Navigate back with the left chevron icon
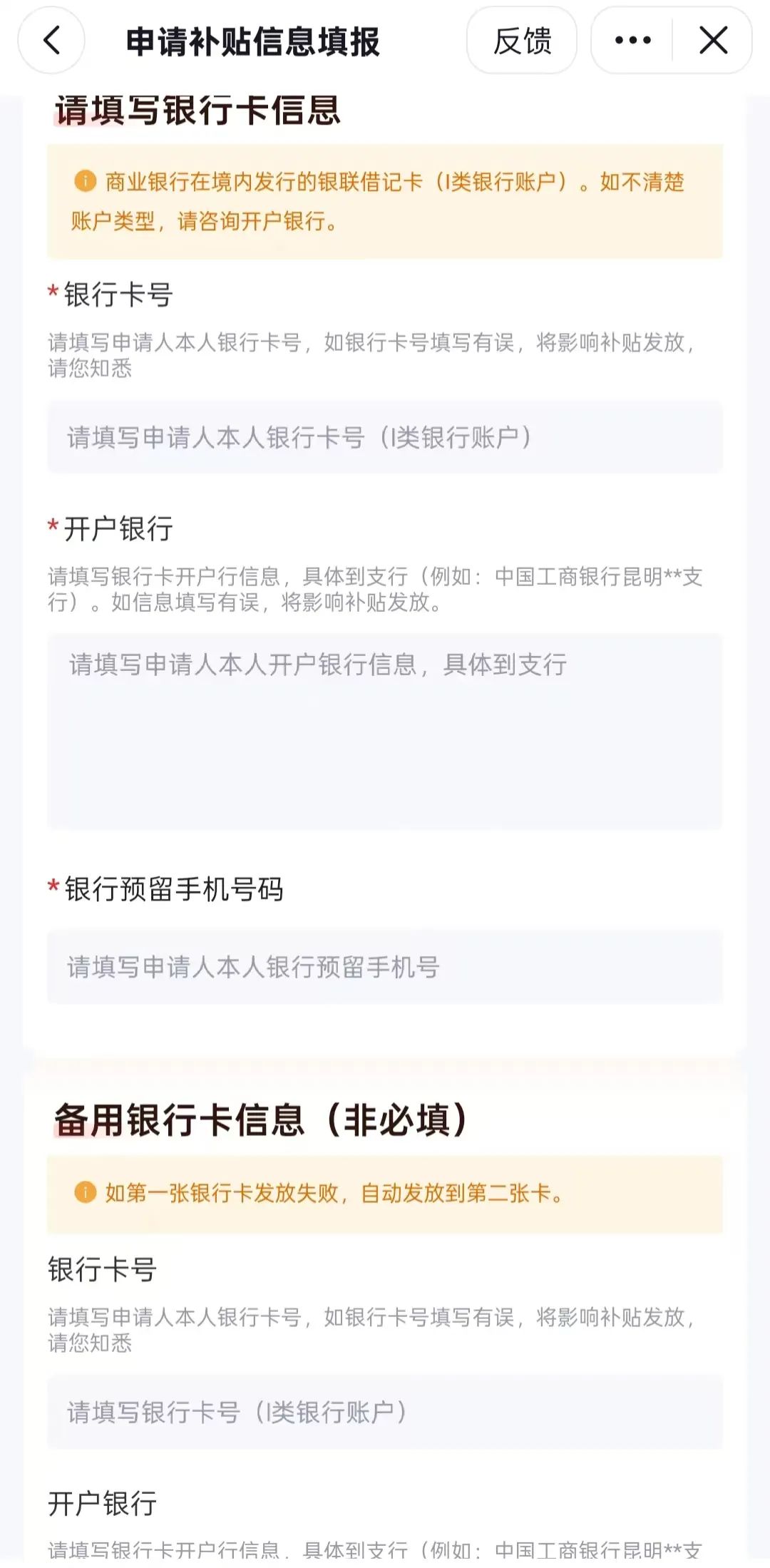The height and width of the screenshot is (1568, 770). coord(51,41)
